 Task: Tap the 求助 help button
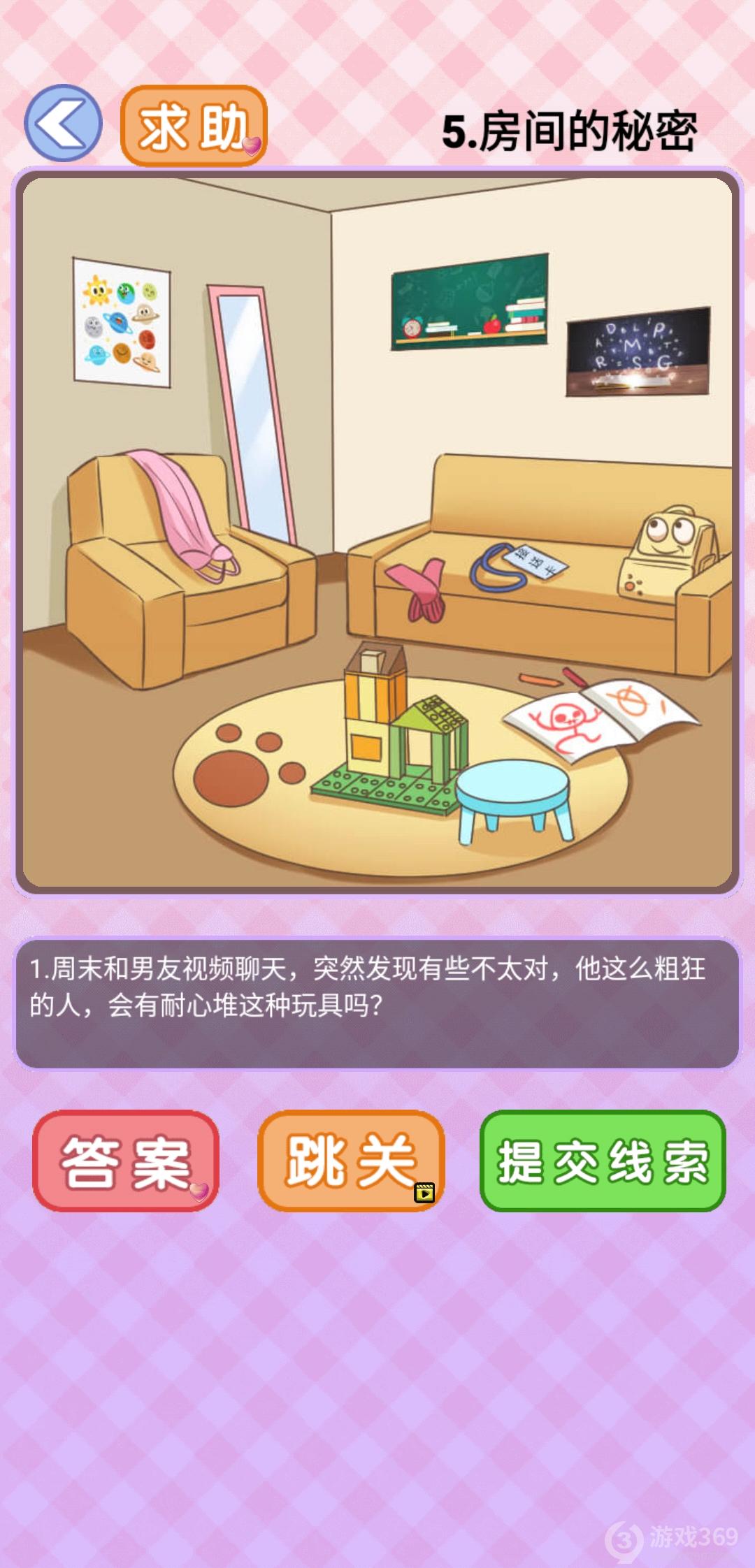[x=194, y=126]
